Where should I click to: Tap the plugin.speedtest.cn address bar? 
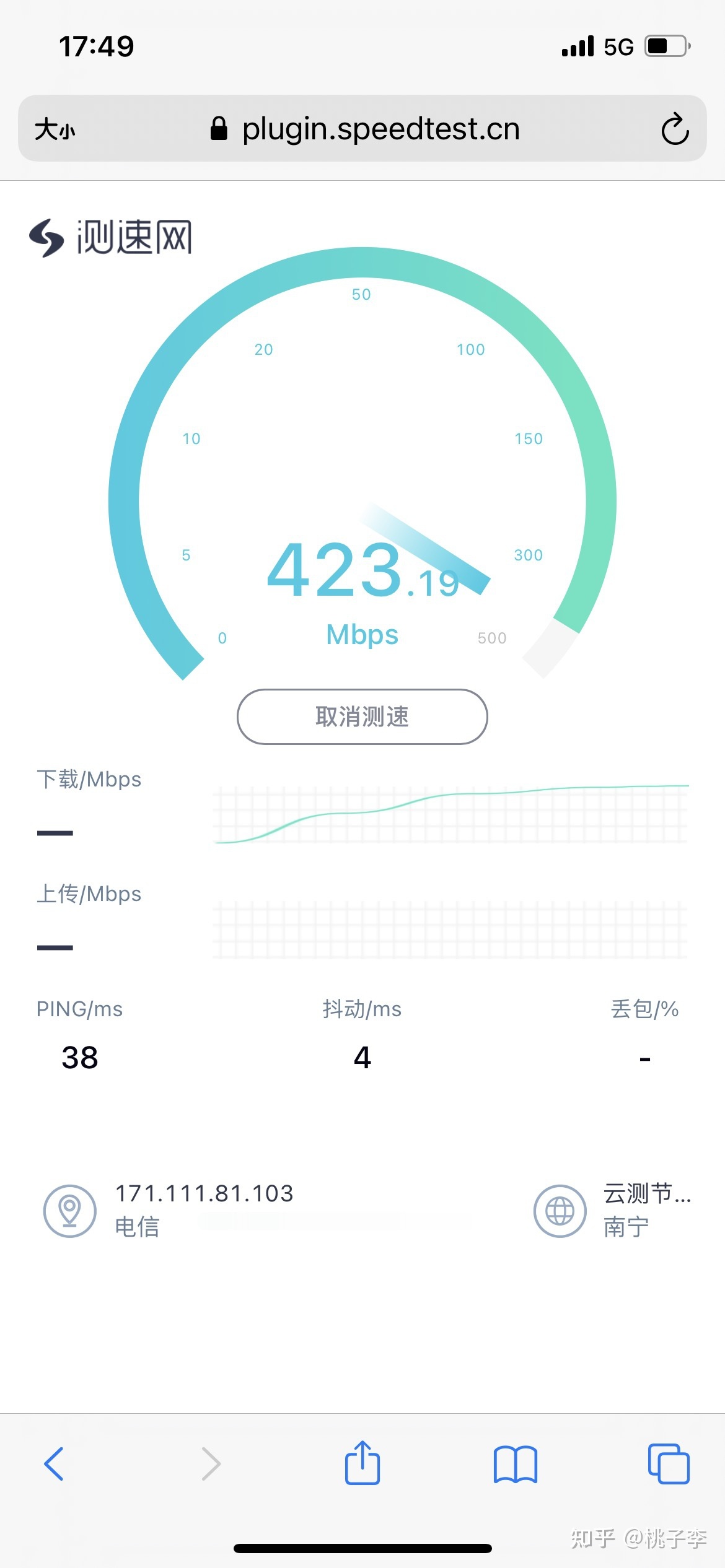click(x=380, y=129)
